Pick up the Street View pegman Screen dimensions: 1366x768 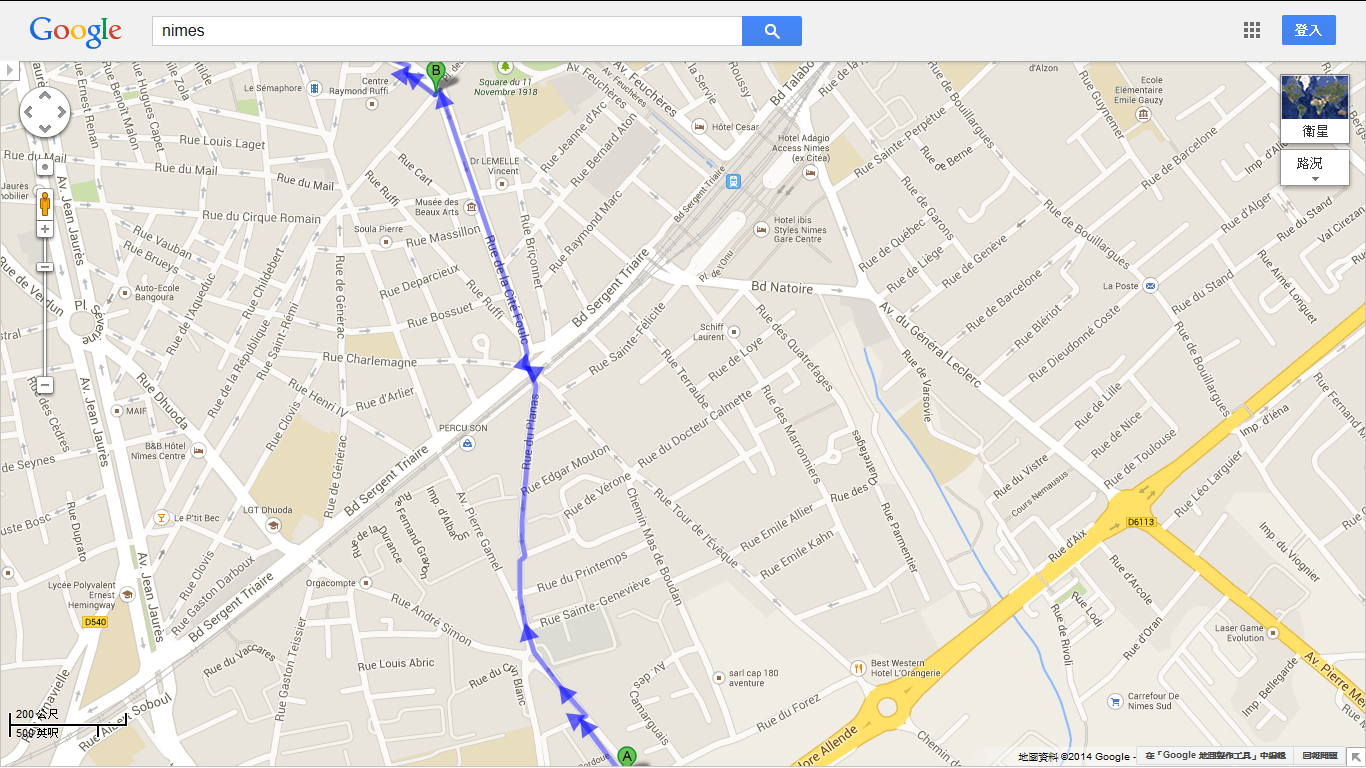(x=45, y=204)
